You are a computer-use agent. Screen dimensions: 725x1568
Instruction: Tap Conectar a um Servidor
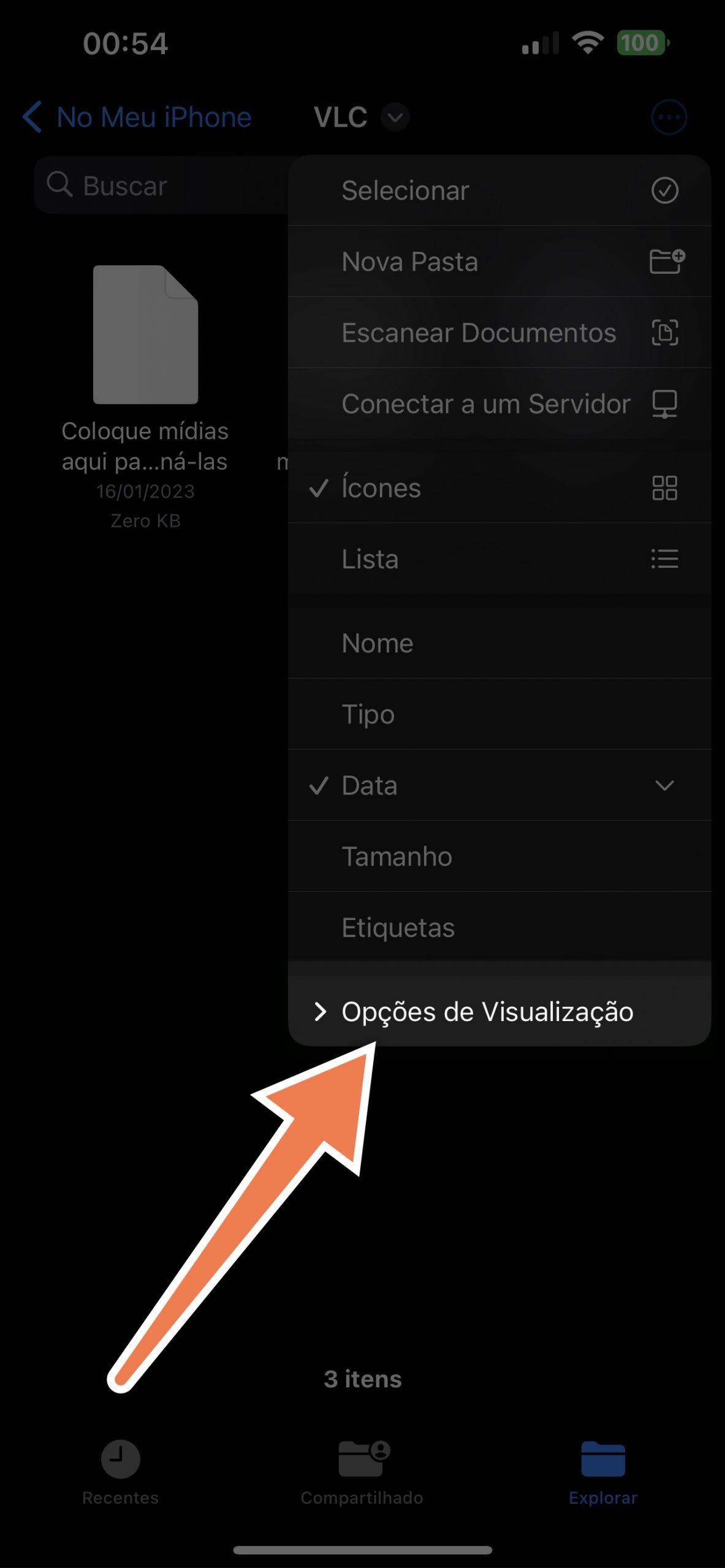tap(499, 404)
